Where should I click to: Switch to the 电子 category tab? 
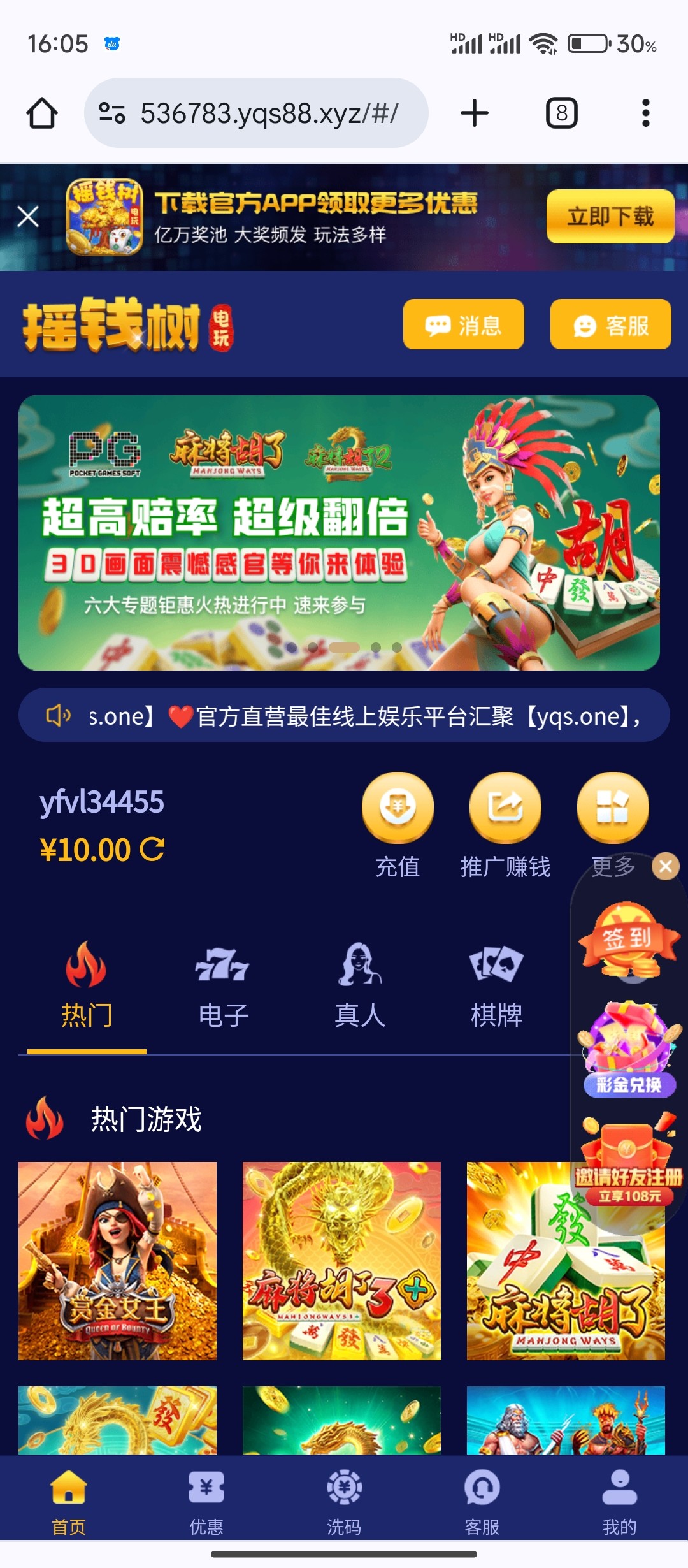click(223, 985)
